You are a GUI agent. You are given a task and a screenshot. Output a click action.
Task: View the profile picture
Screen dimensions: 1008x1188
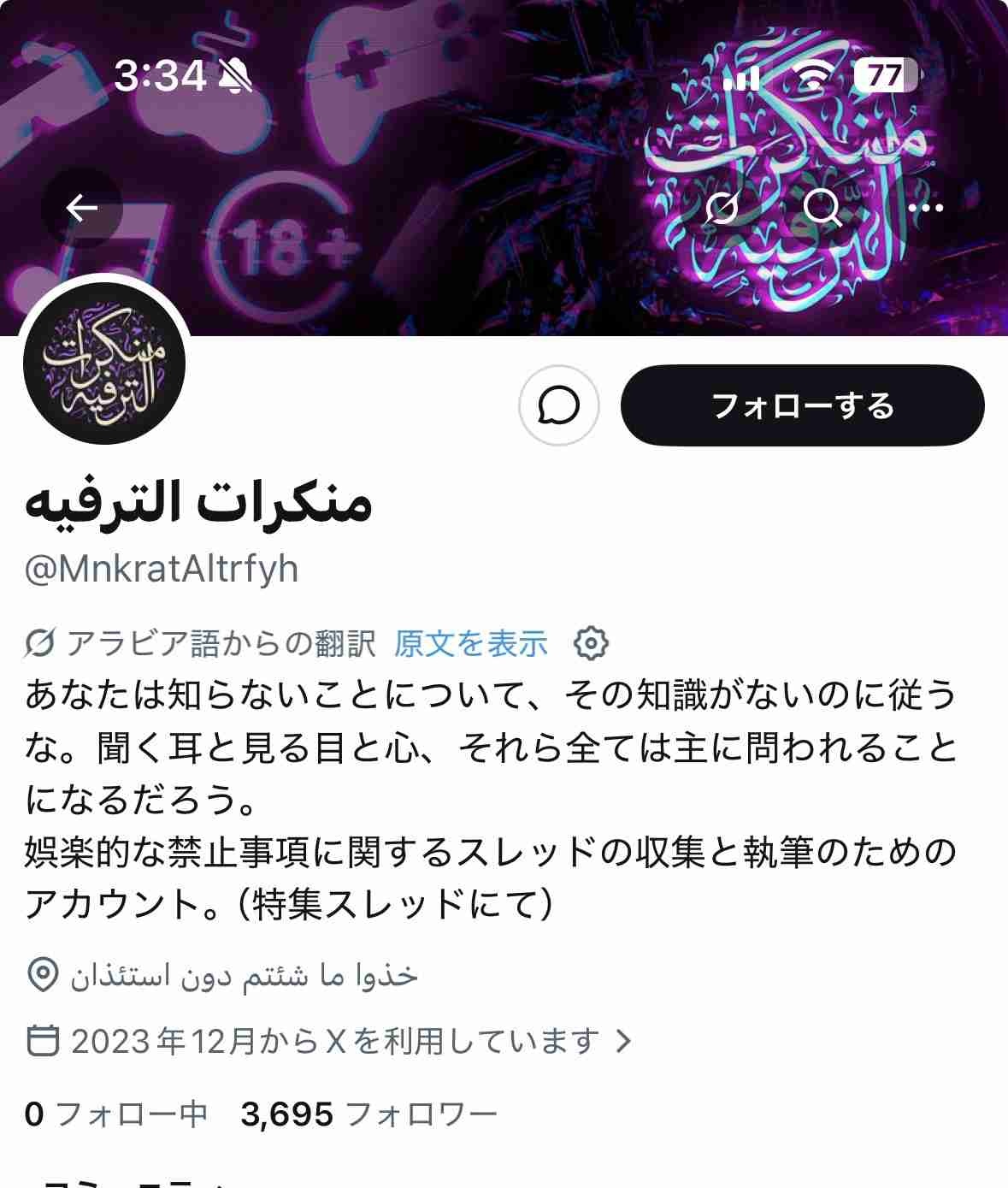[104, 363]
